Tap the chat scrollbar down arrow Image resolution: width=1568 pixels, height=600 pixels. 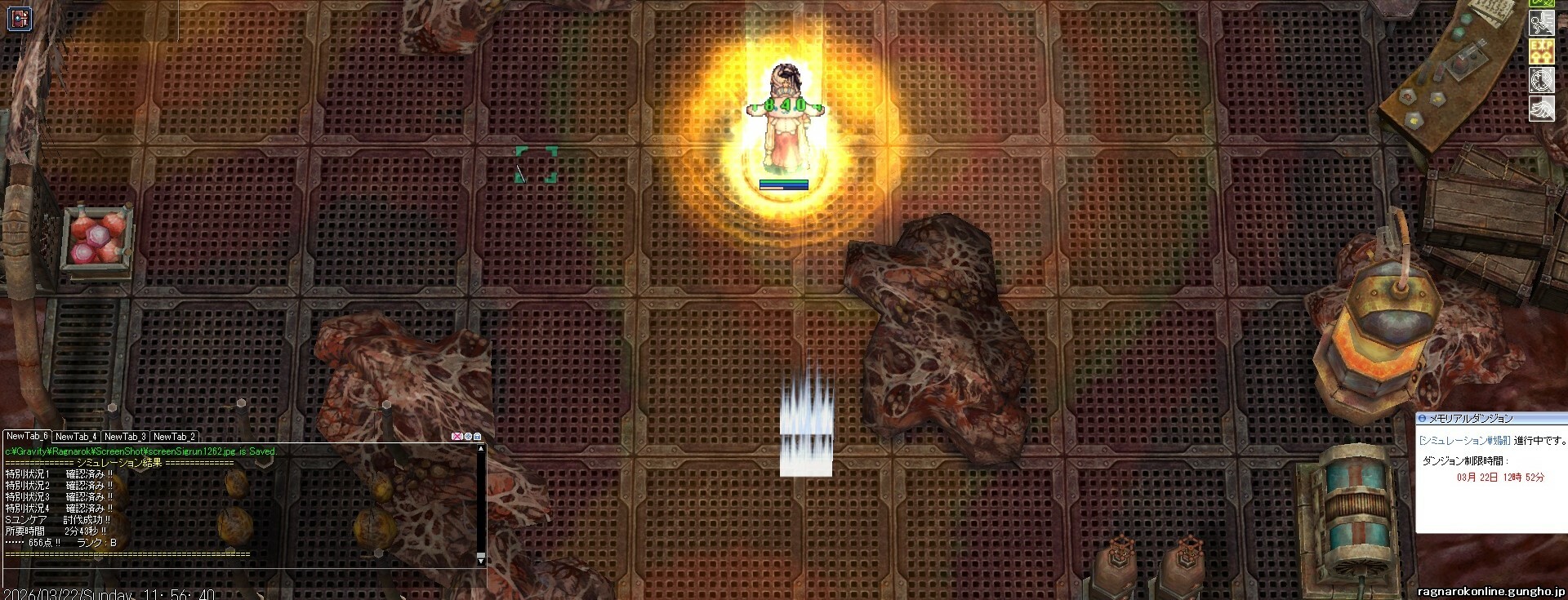pyautogui.click(x=481, y=560)
